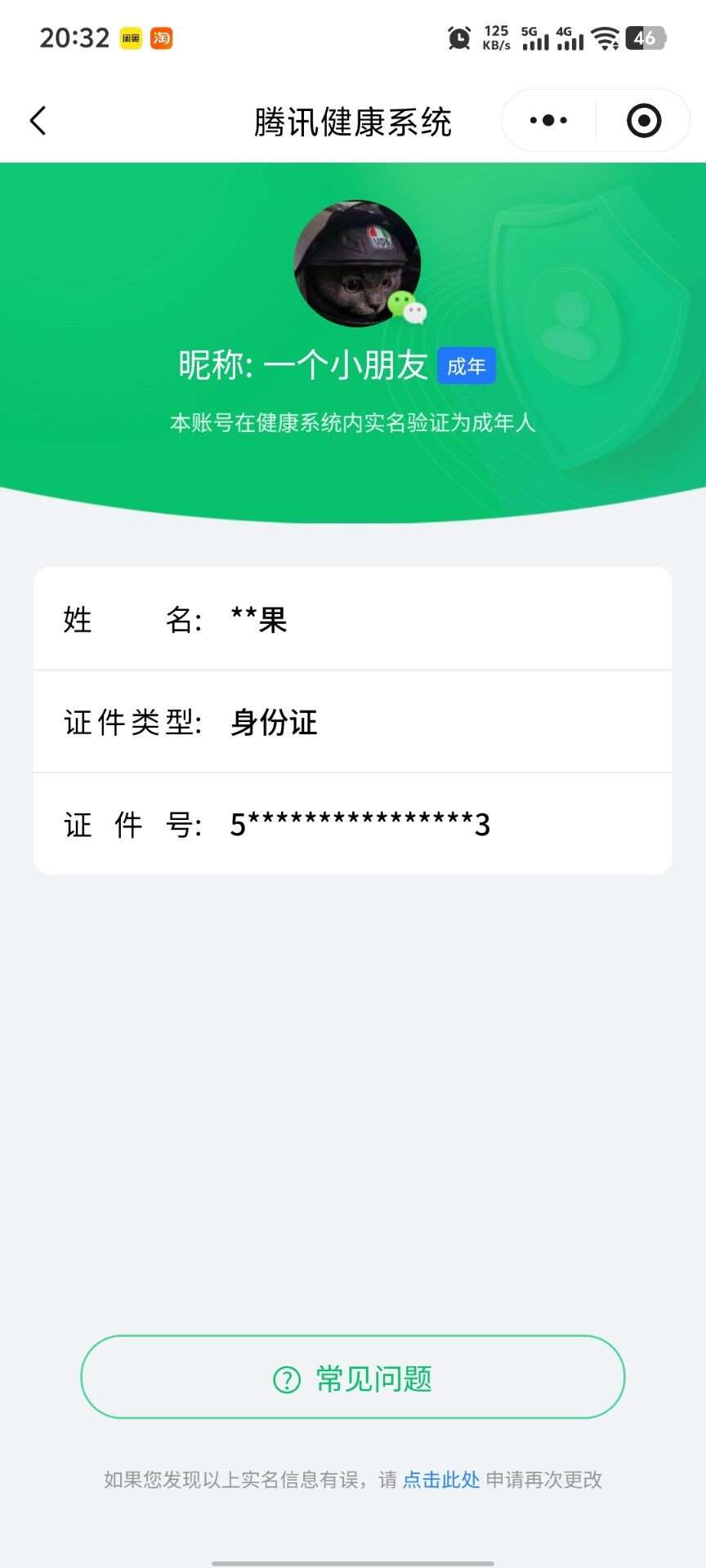Select the 成年 verification tag

[467, 366]
